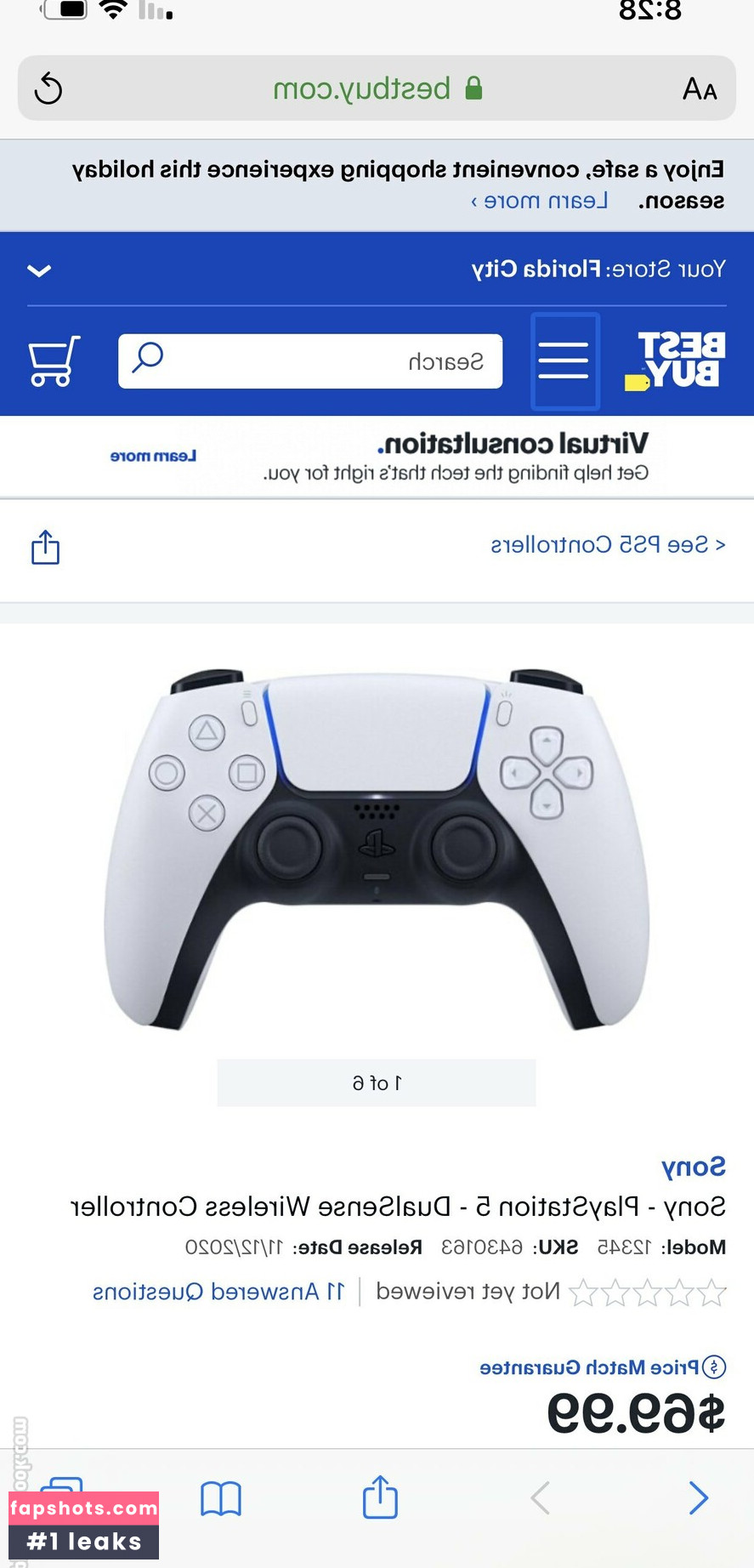Open the shopping cart
The width and height of the screenshot is (754, 1568).
click(54, 361)
